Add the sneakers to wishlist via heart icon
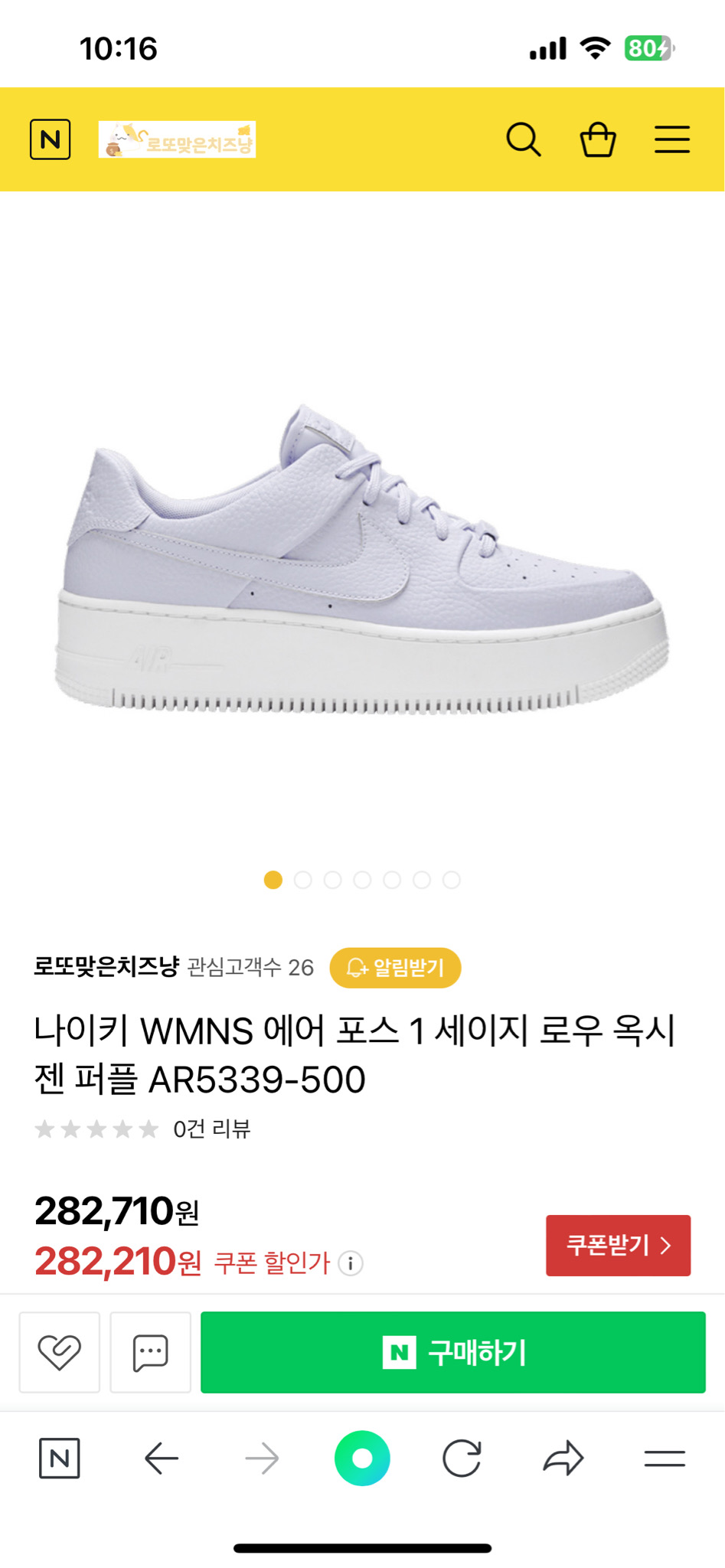The width and height of the screenshot is (725, 1568). (60, 1351)
